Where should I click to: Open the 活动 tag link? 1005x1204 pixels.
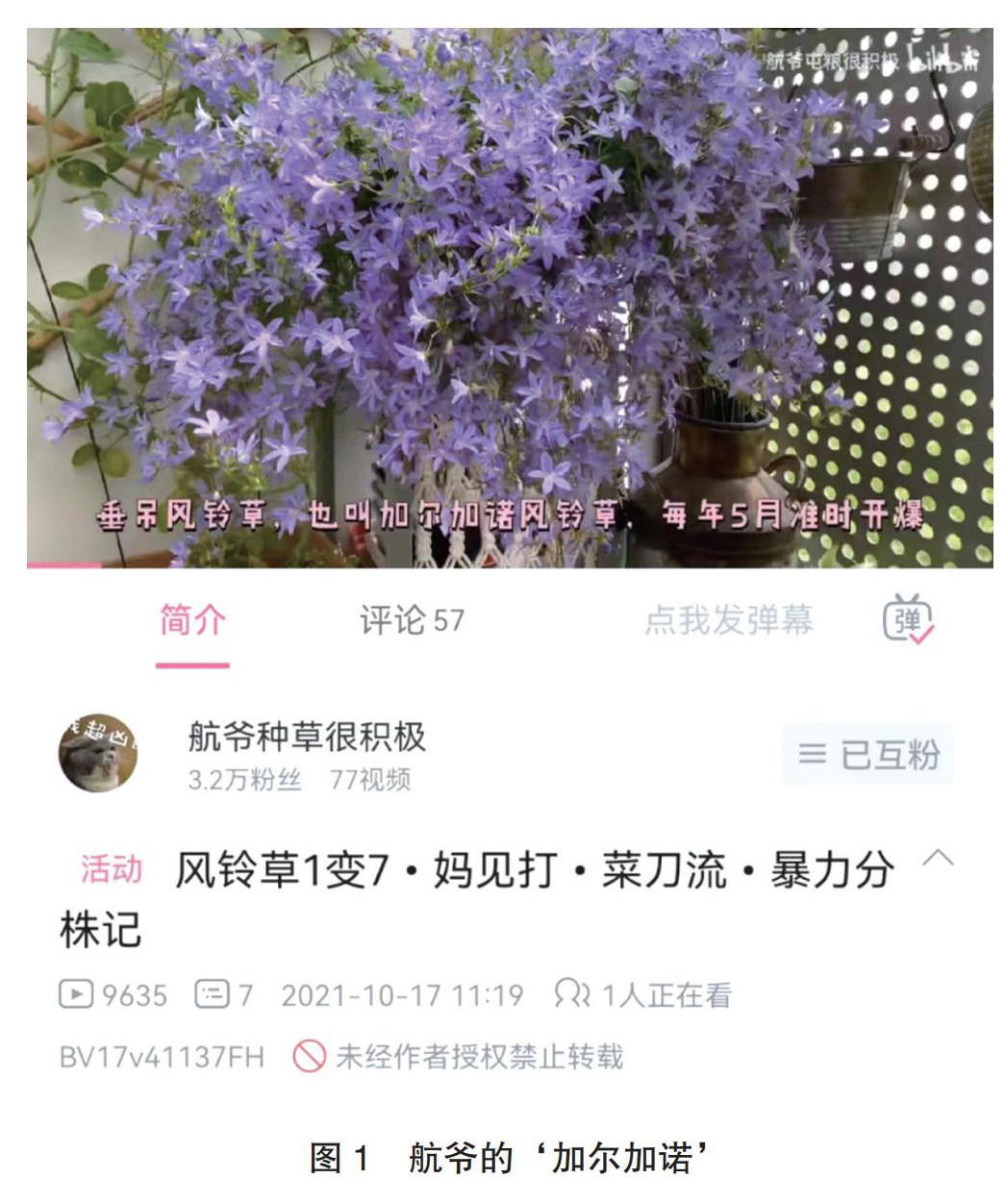(x=111, y=869)
